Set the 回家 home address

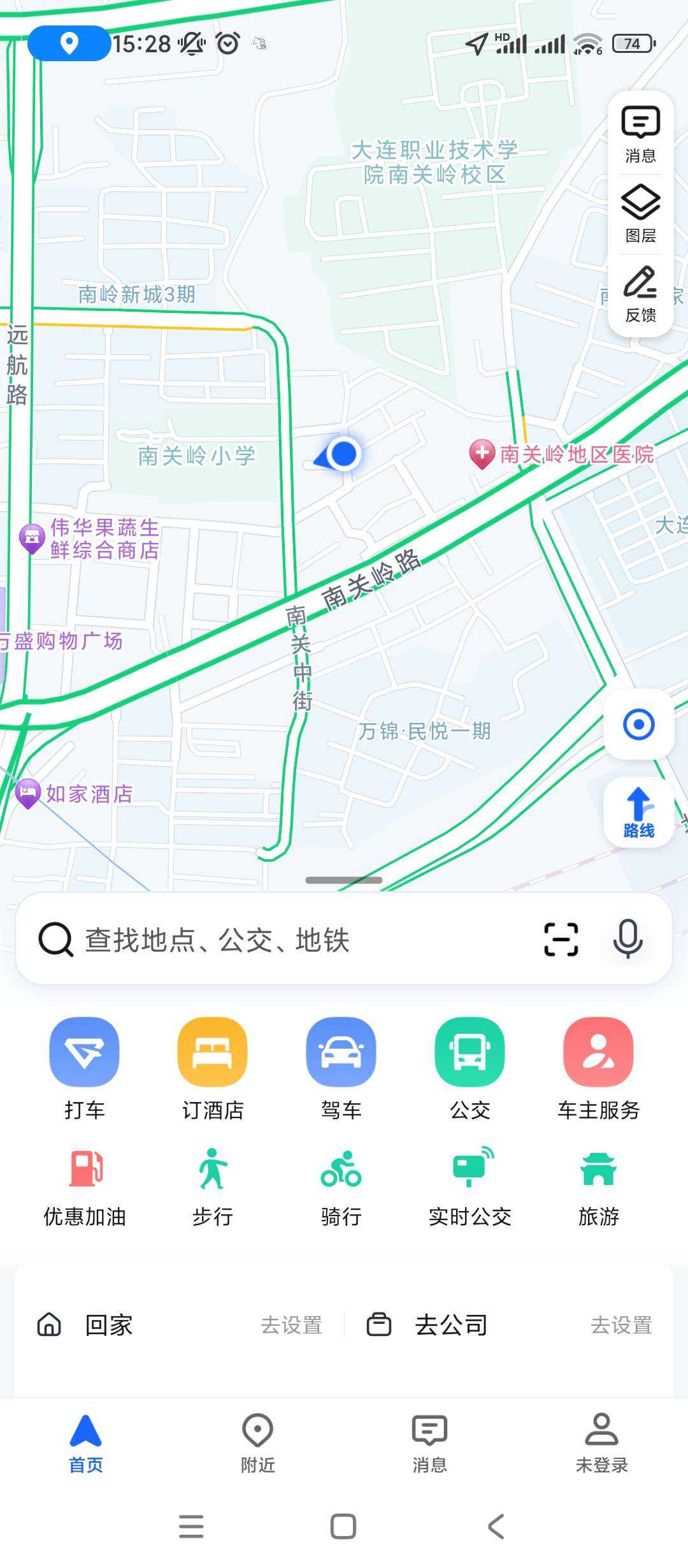coord(180,1325)
